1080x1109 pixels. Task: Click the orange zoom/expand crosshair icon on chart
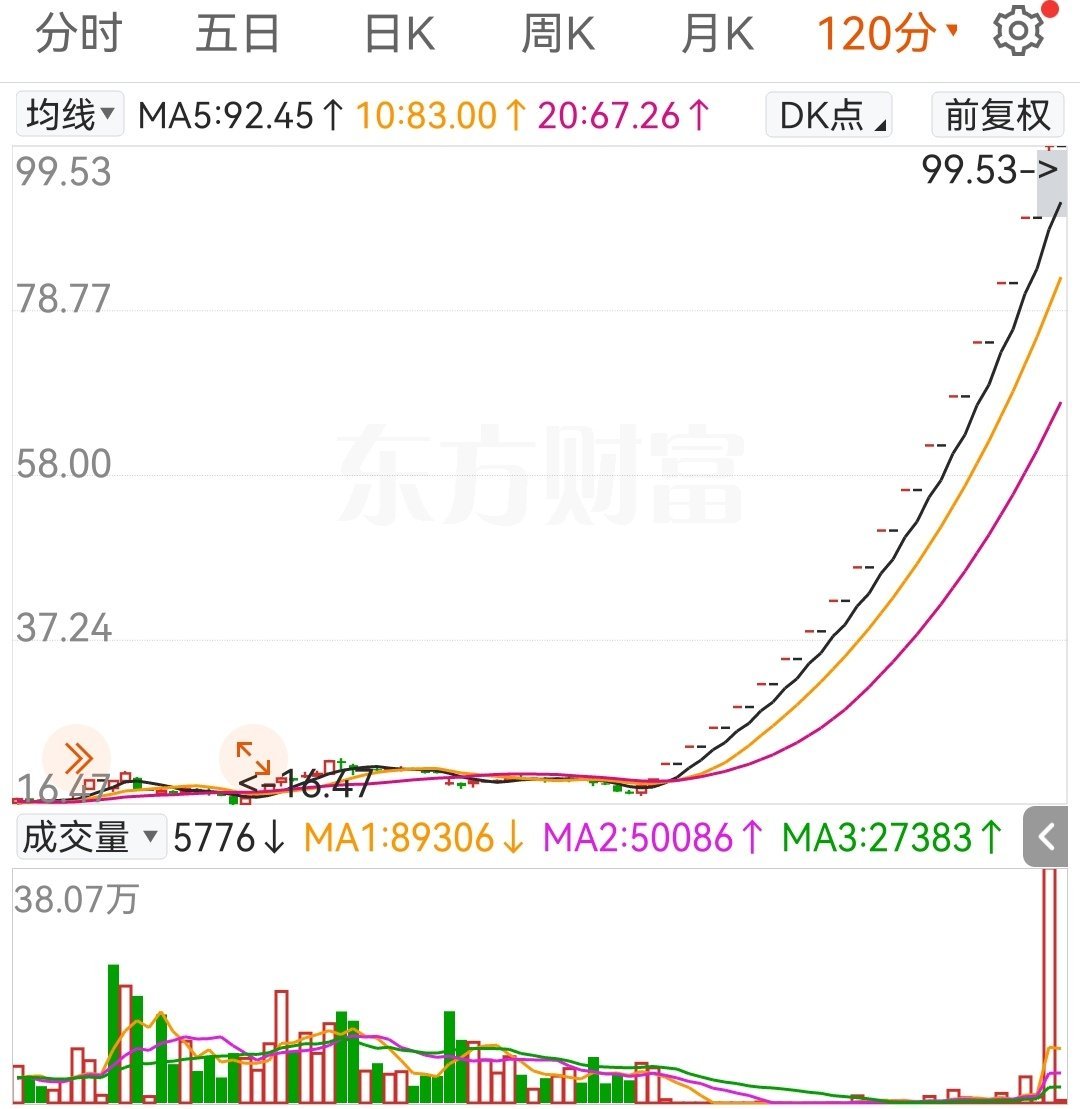[252, 757]
